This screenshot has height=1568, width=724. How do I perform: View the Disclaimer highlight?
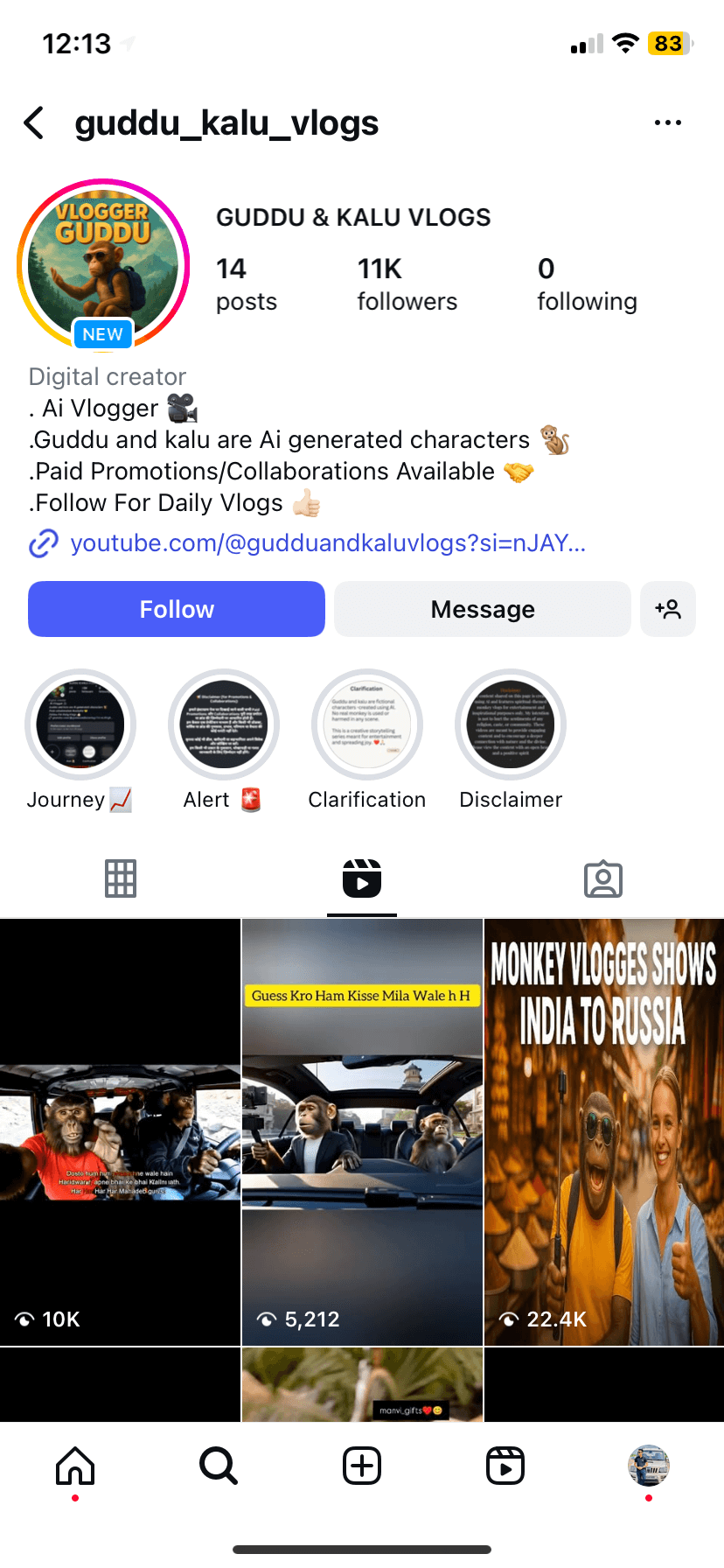pos(511,724)
